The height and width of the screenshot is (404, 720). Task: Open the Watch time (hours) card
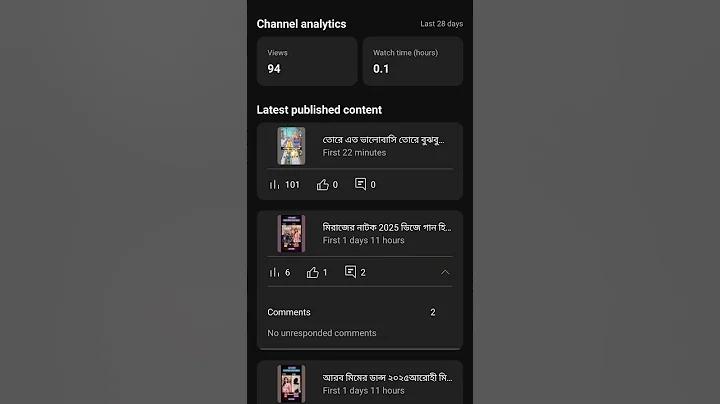tap(412, 61)
